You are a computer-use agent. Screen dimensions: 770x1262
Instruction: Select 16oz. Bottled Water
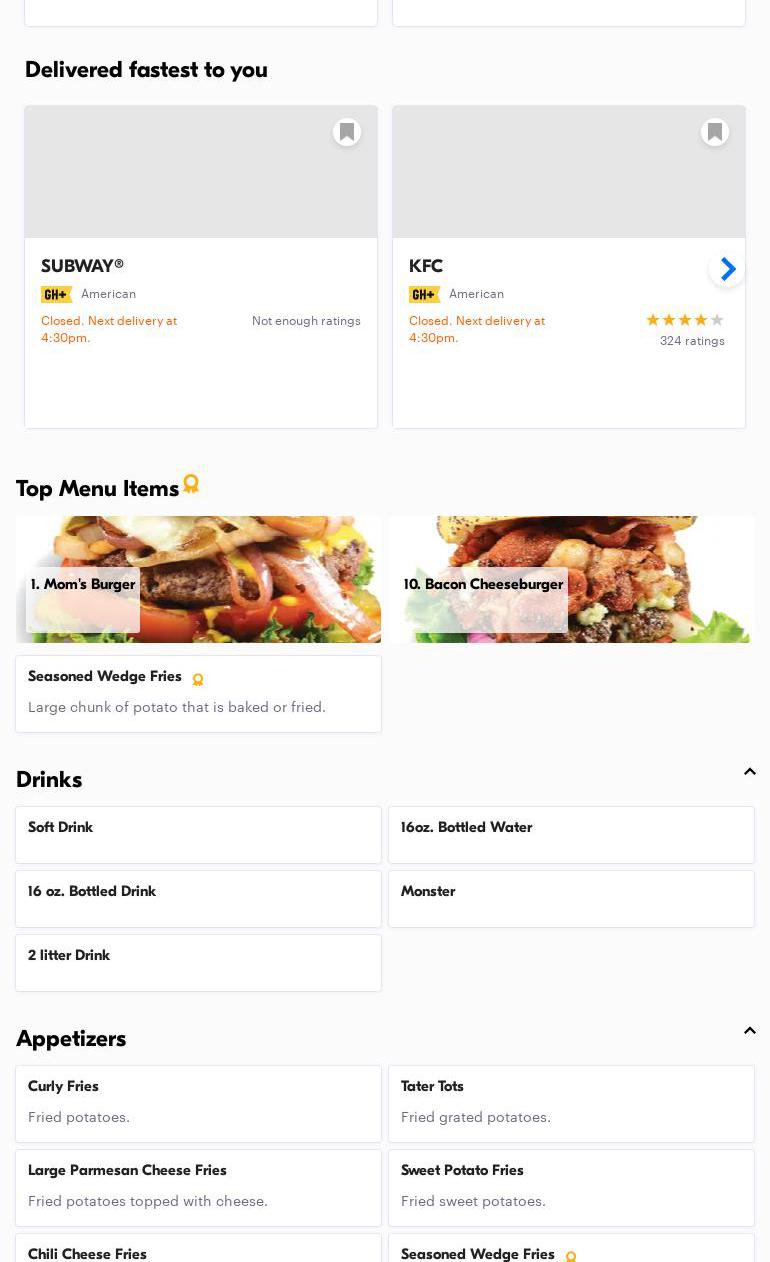571,835
